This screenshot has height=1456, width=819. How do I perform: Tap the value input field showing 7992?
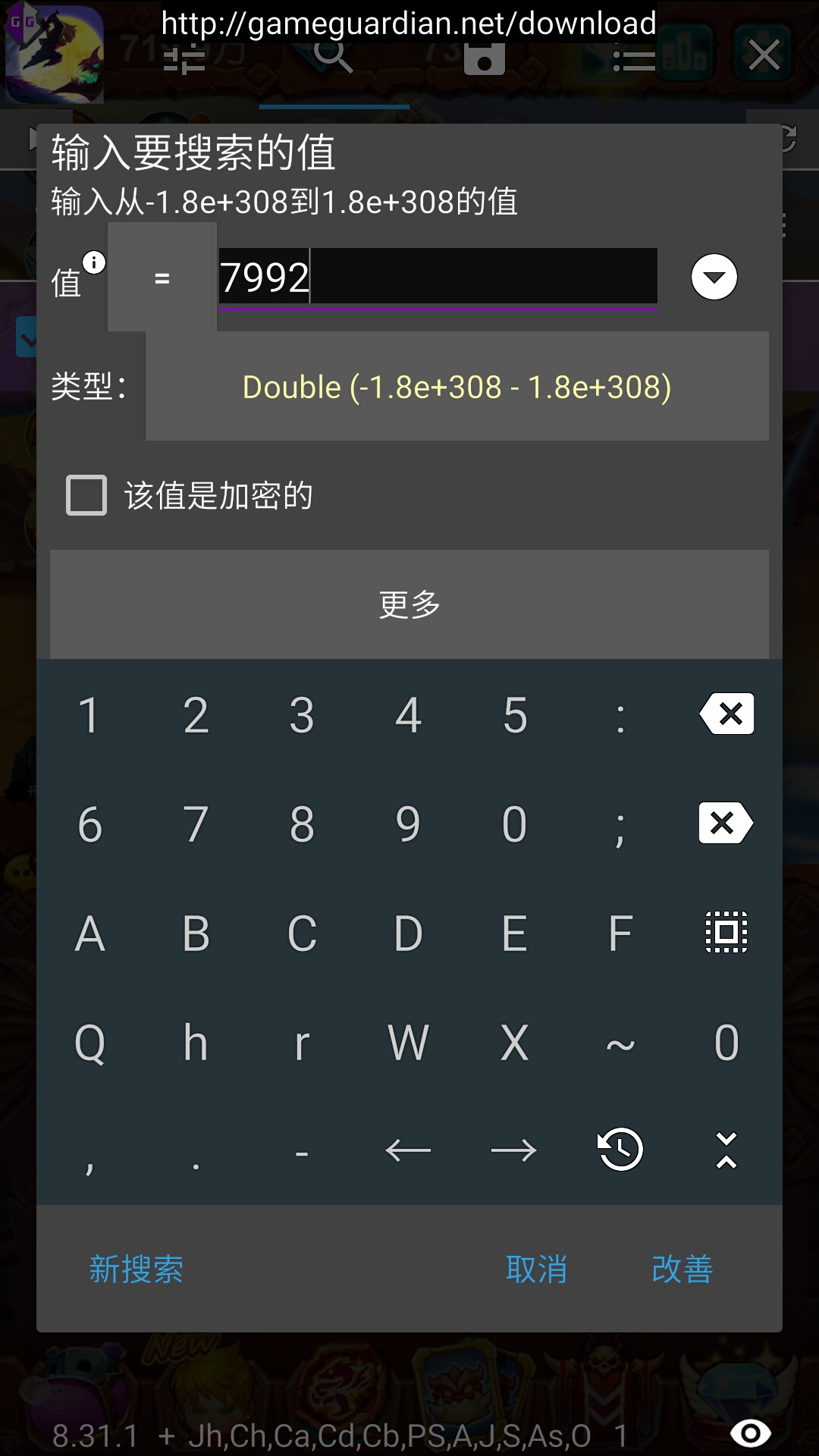click(x=437, y=277)
